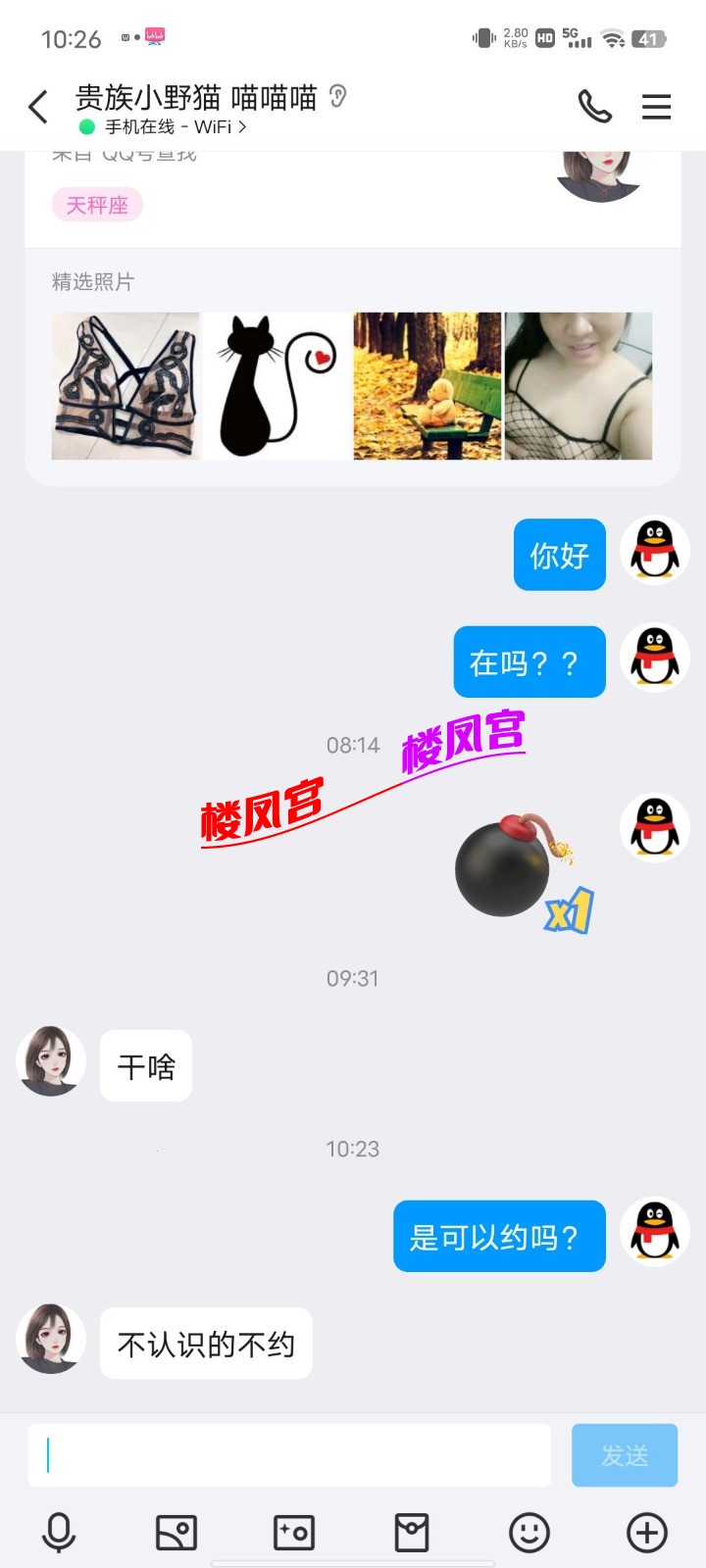Start a voice call with this contact
Viewport: 706px width, 1568px height.
tap(594, 107)
